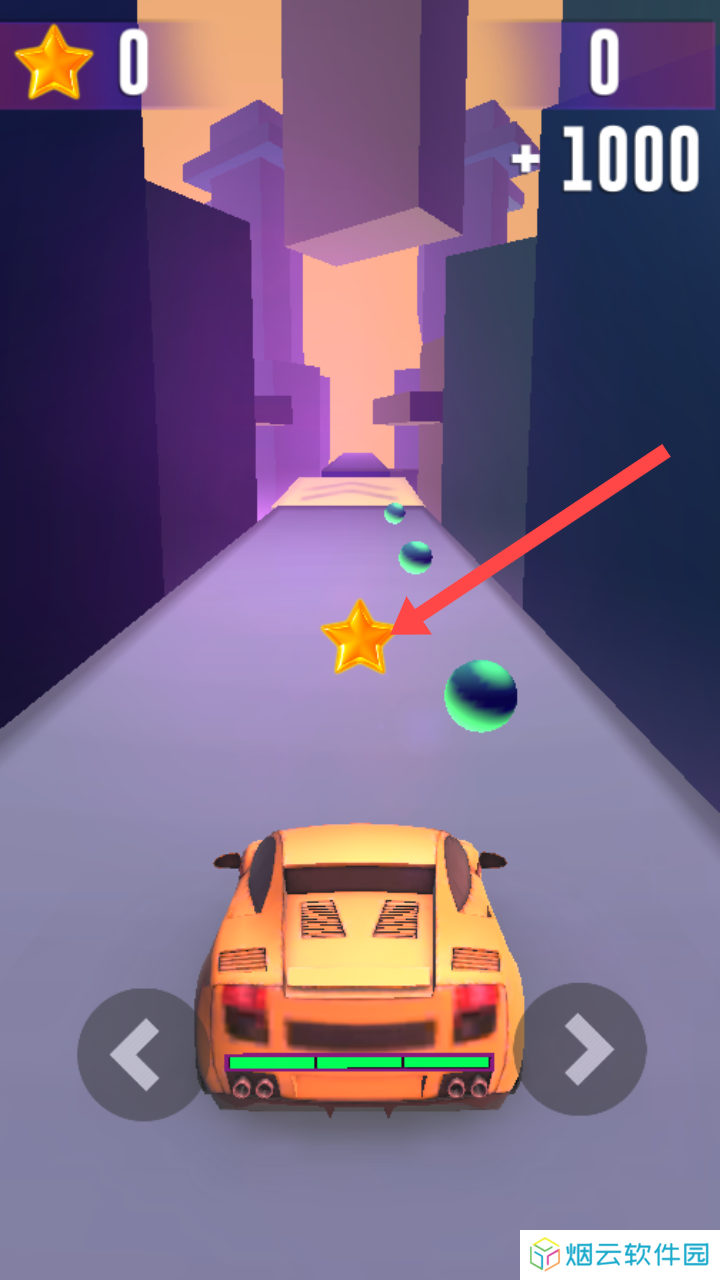Steer the car right with the arrow button

coord(584,1049)
